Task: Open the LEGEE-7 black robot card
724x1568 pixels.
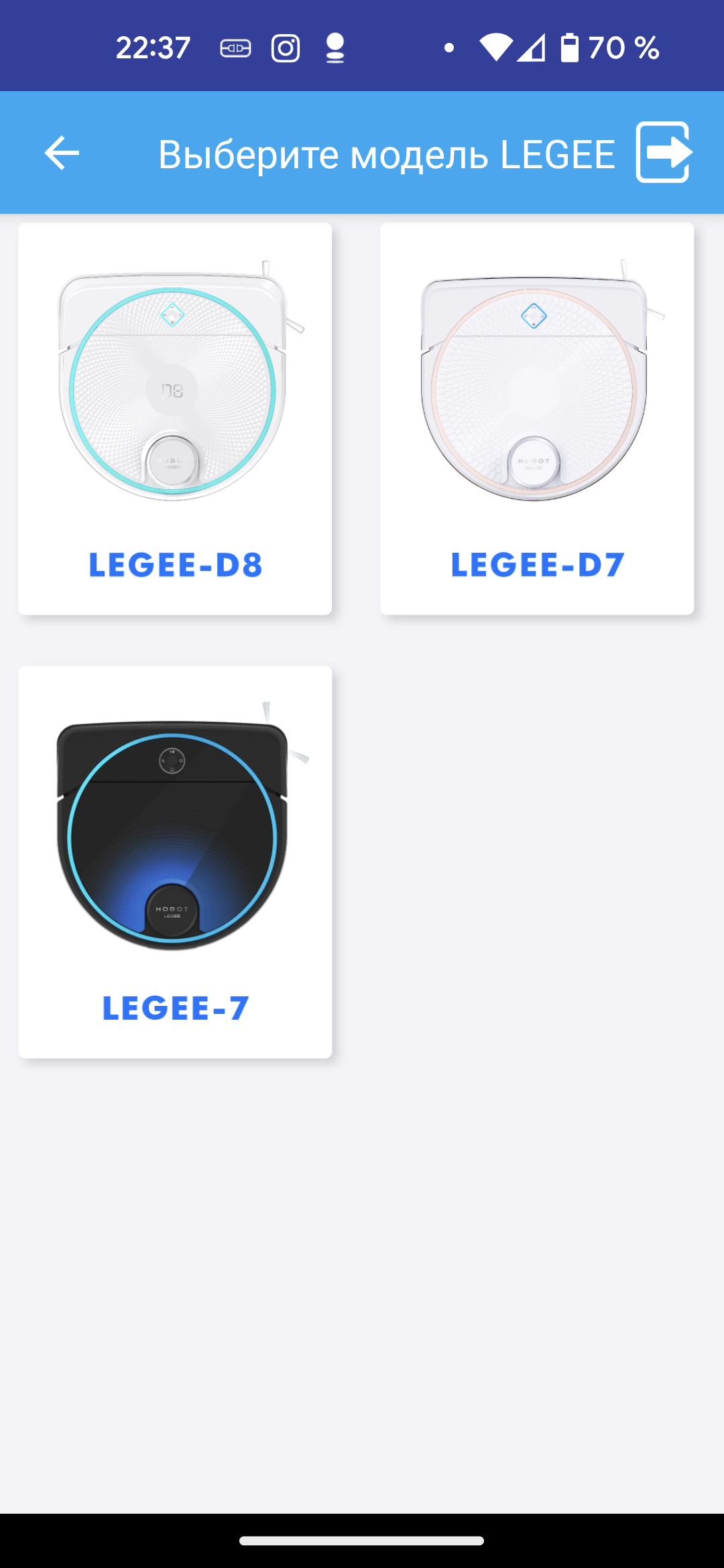Action: click(x=175, y=862)
